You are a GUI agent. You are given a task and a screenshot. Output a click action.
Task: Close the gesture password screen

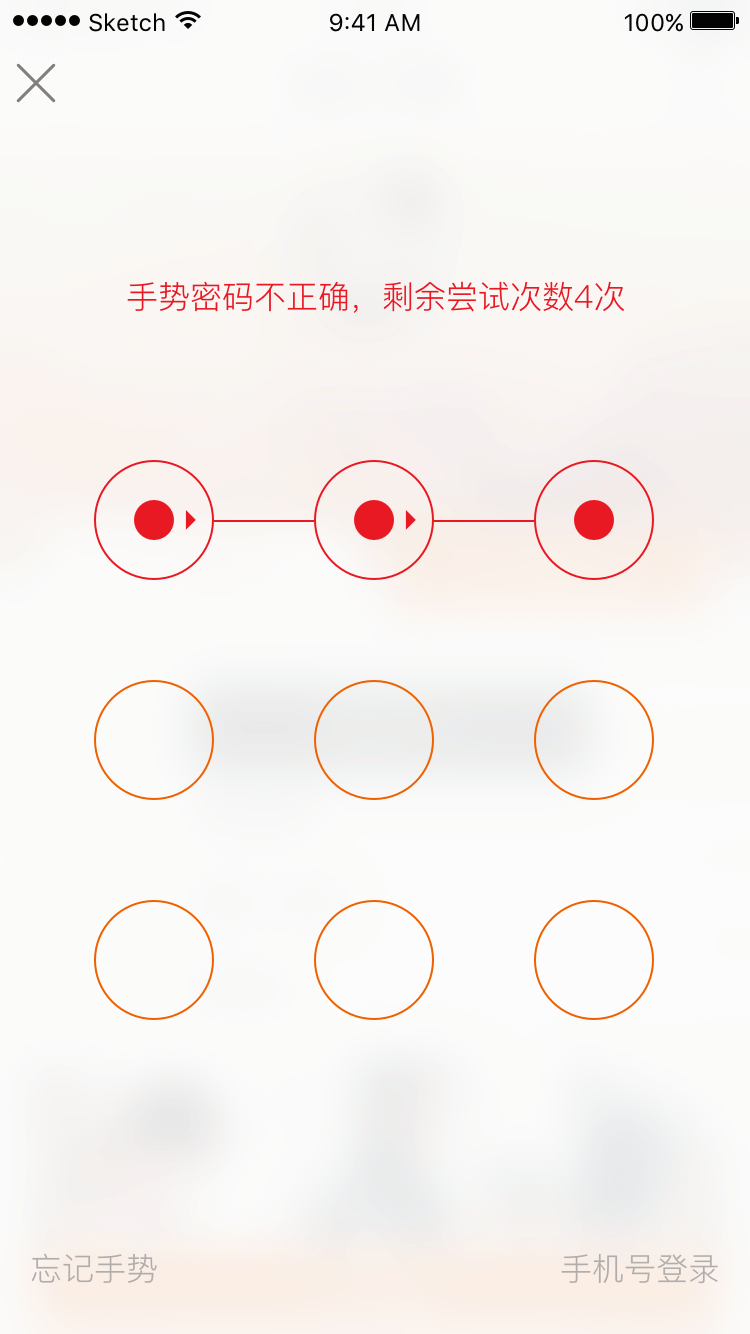point(36,83)
